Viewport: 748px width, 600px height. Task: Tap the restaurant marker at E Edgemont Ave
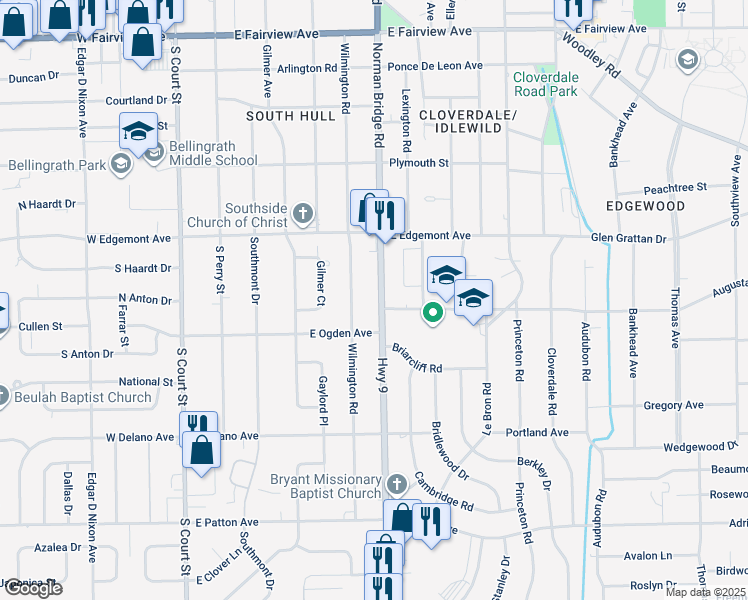(385, 218)
